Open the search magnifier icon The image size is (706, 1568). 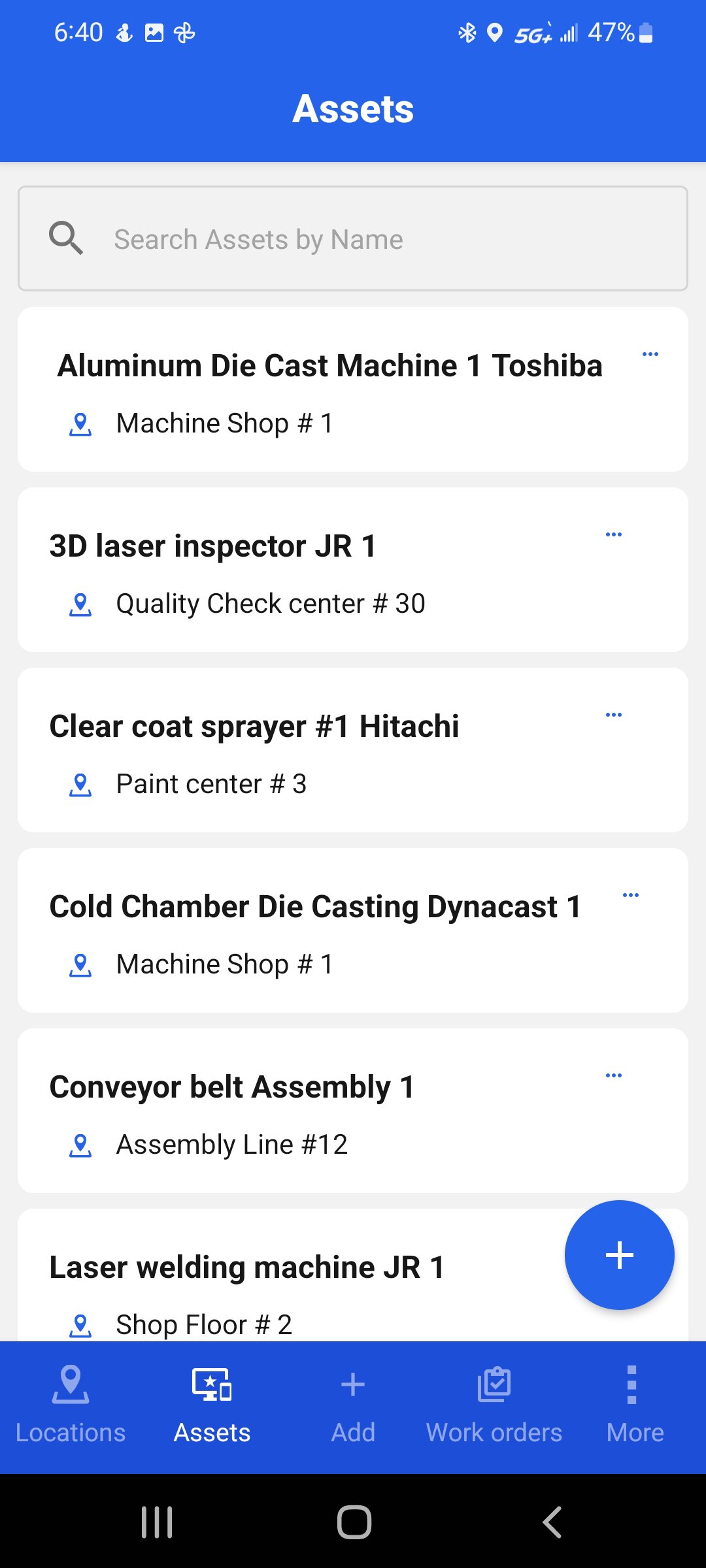point(66,238)
